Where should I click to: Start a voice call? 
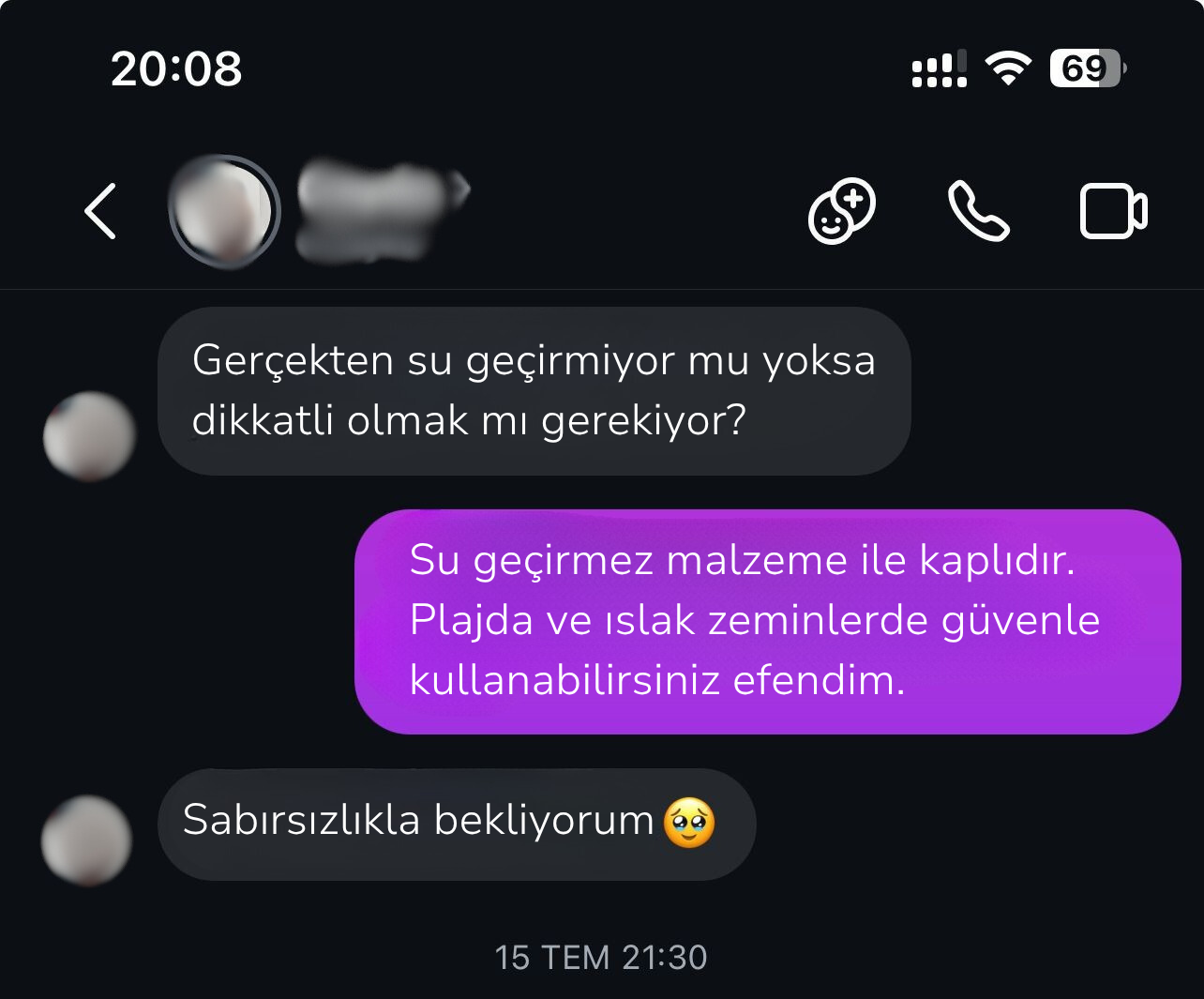(x=978, y=211)
